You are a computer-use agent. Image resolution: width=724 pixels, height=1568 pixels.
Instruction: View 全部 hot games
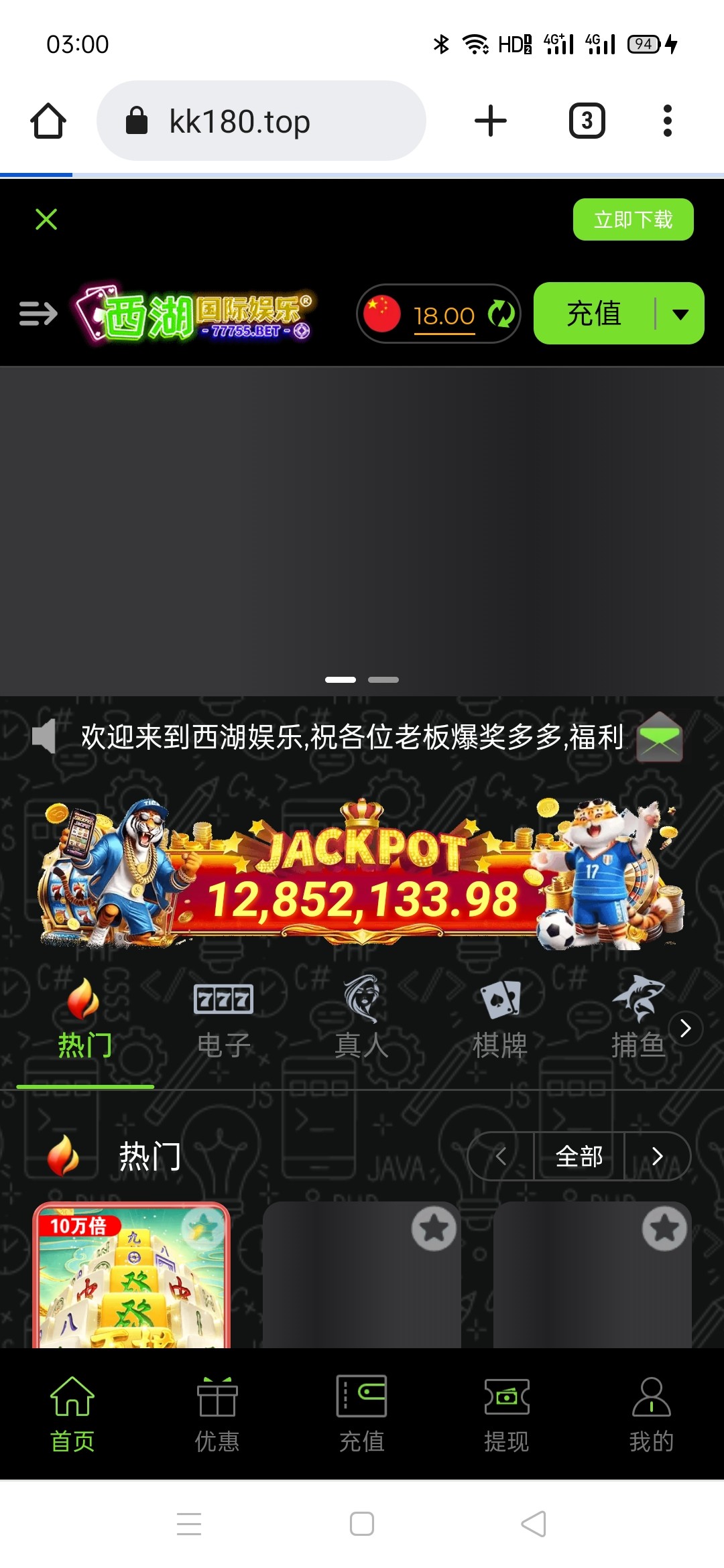pos(579,1156)
